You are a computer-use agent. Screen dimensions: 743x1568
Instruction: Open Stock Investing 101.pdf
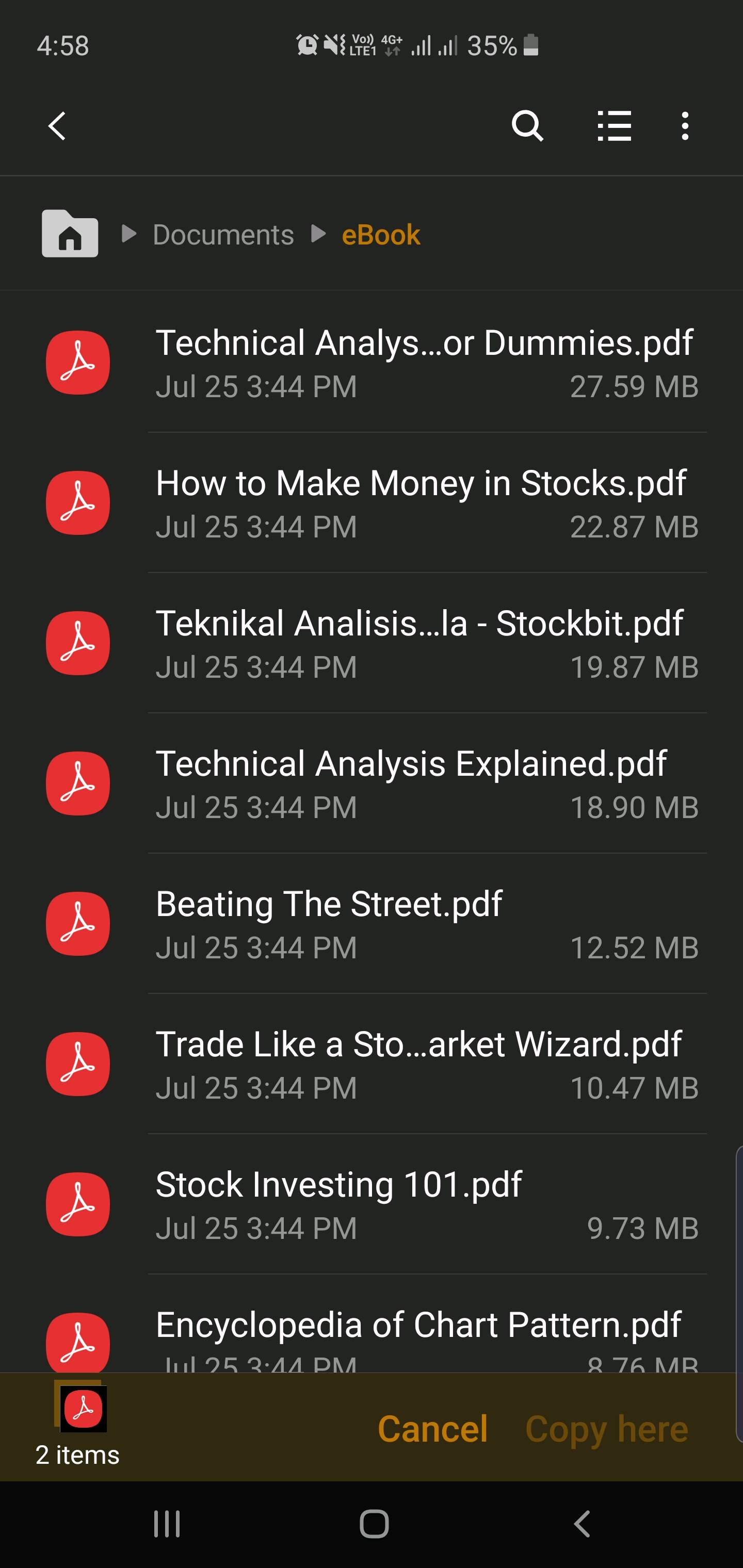(372, 1204)
